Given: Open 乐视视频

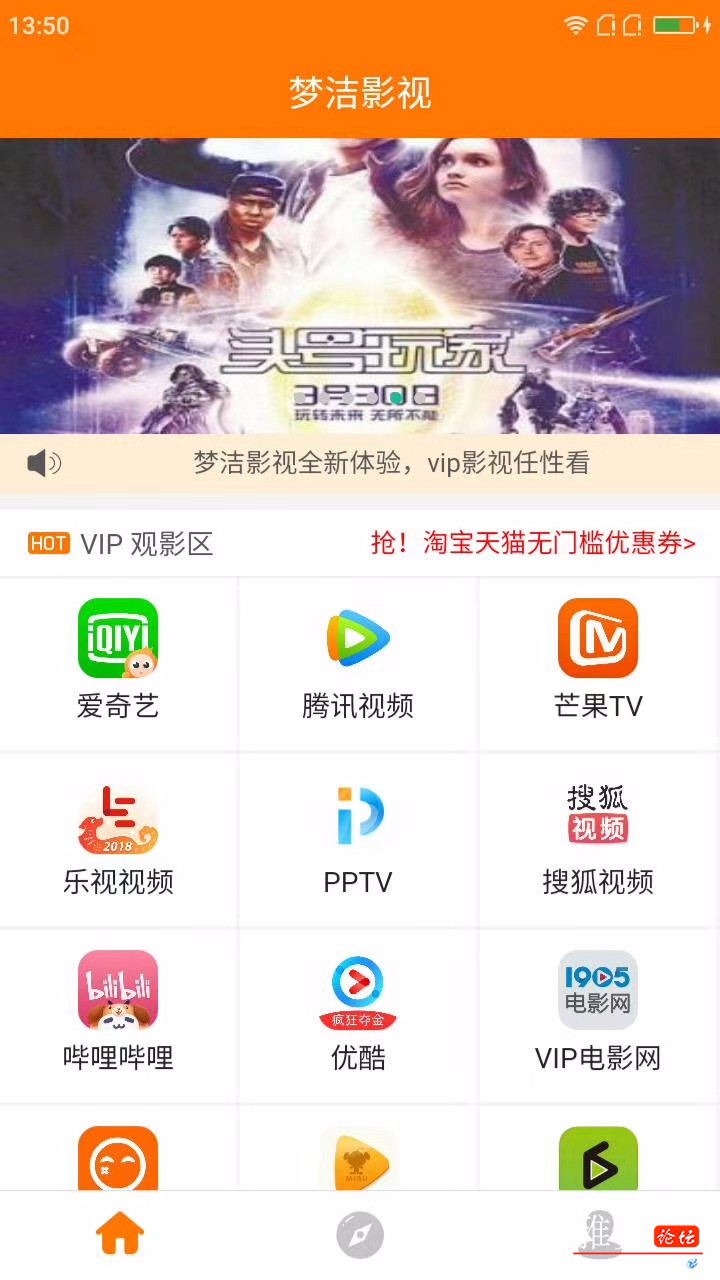Looking at the screenshot, I should (x=118, y=838).
